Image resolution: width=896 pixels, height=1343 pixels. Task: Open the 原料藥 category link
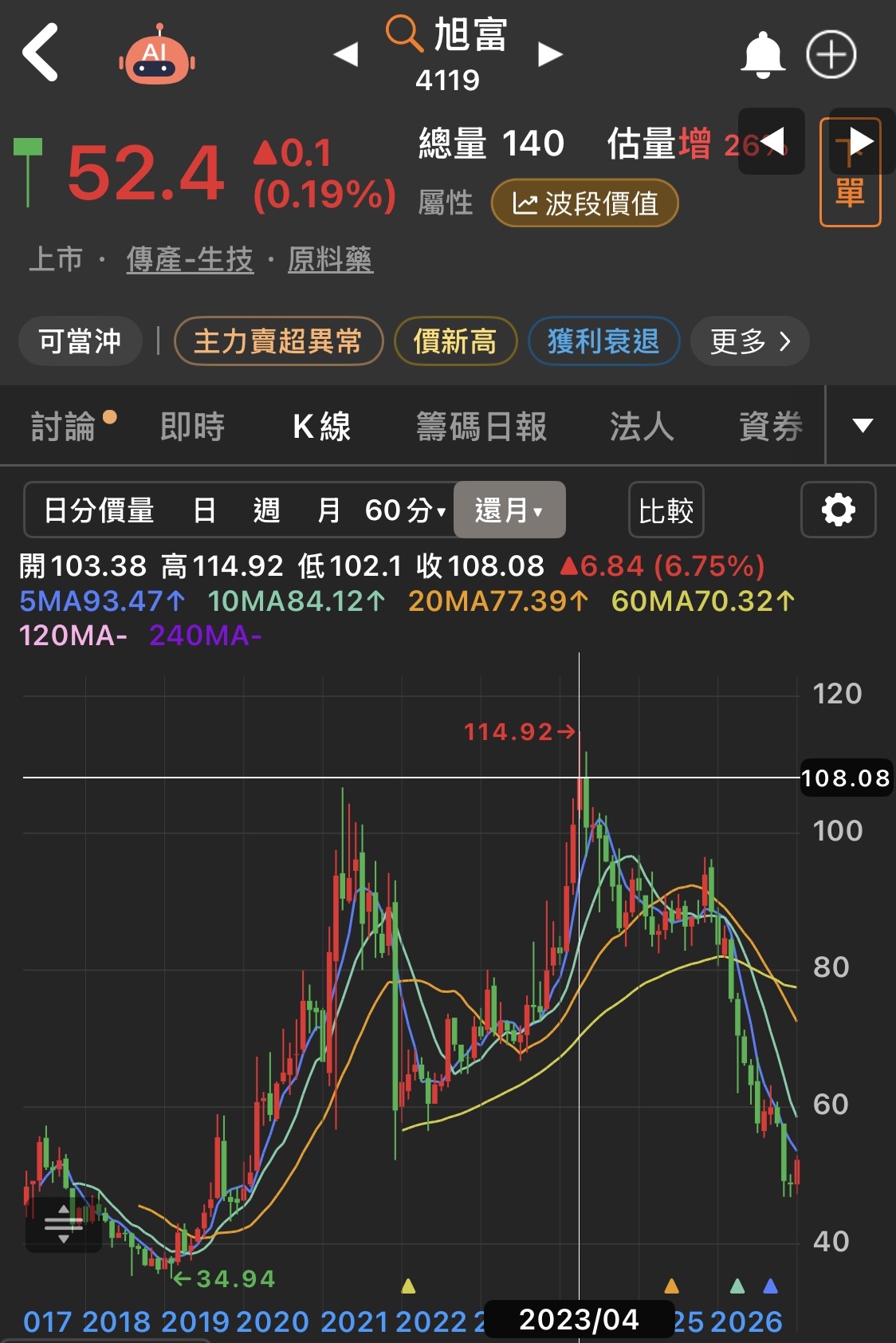click(x=330, y=259)
